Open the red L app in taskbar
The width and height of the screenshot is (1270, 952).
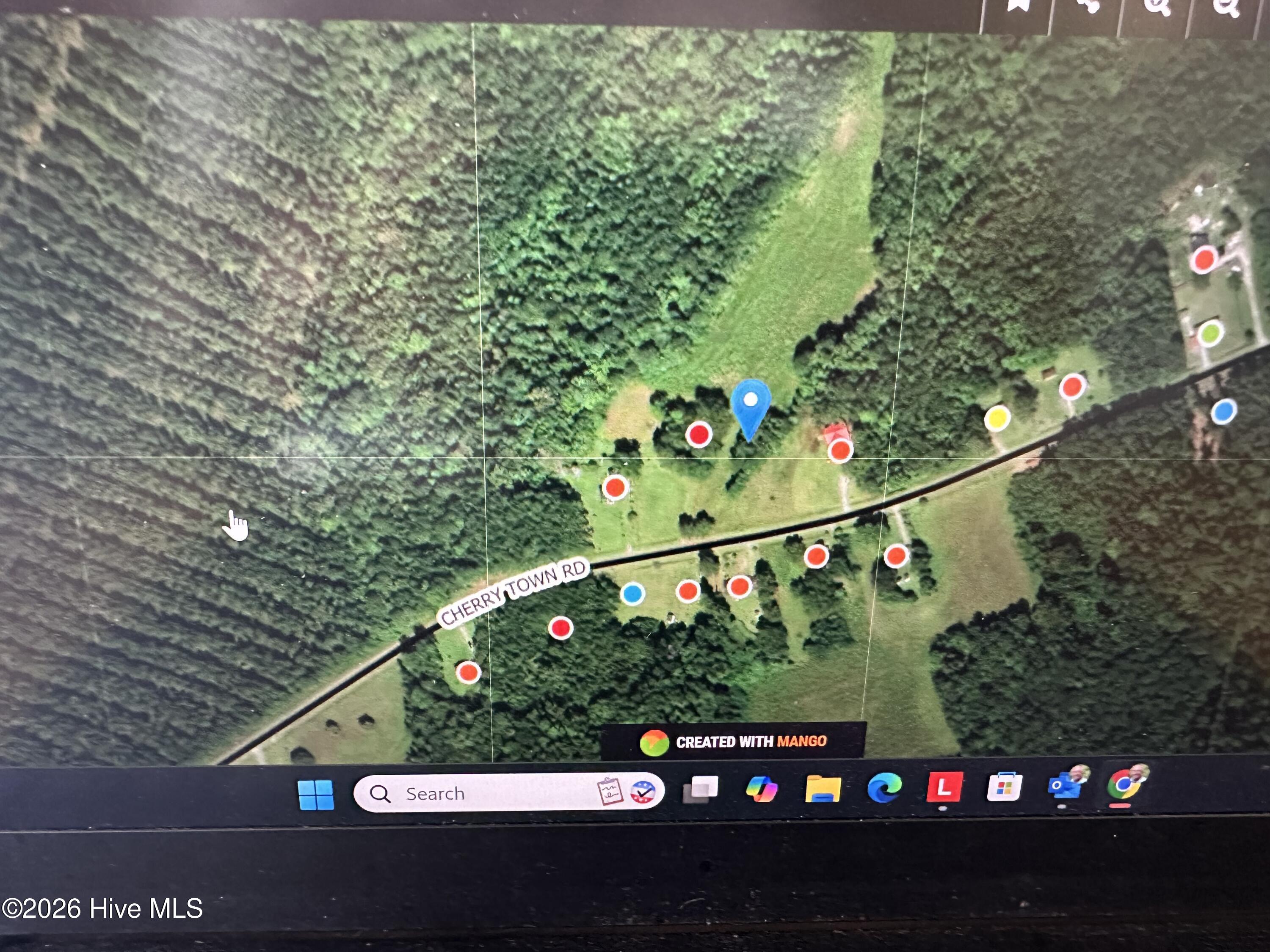(944, 787)
